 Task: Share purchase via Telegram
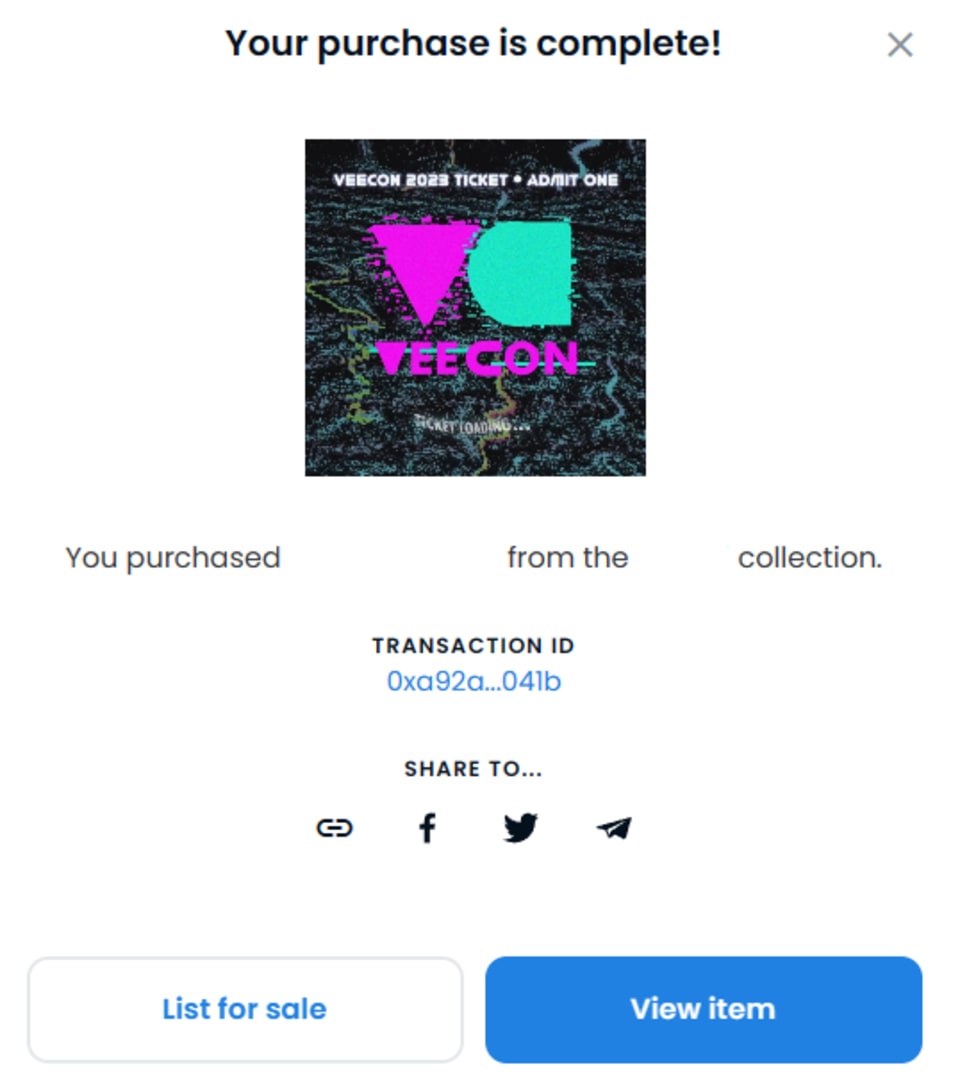pyautogui.click(x=614, y=827)
